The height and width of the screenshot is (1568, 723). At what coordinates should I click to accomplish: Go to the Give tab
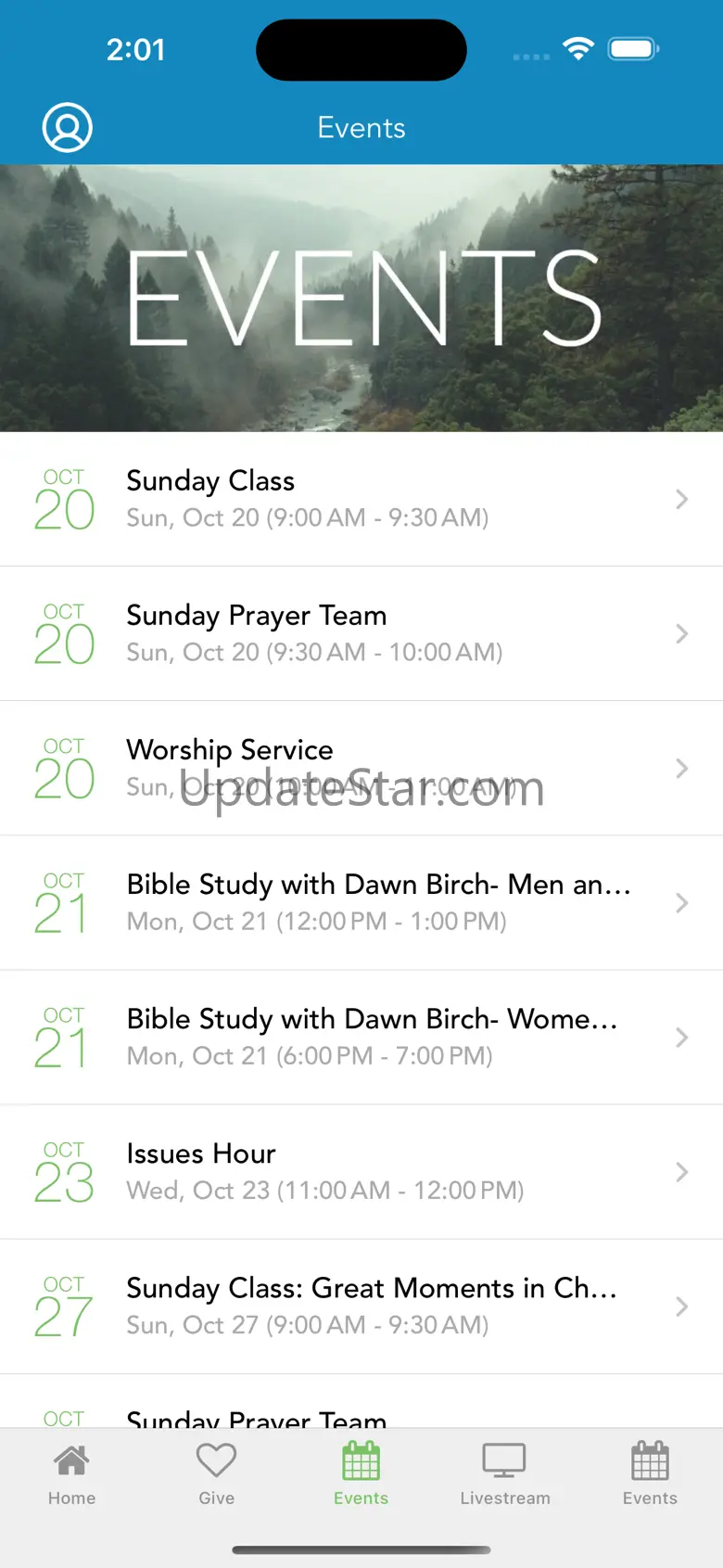click(x=217, y=1474)
